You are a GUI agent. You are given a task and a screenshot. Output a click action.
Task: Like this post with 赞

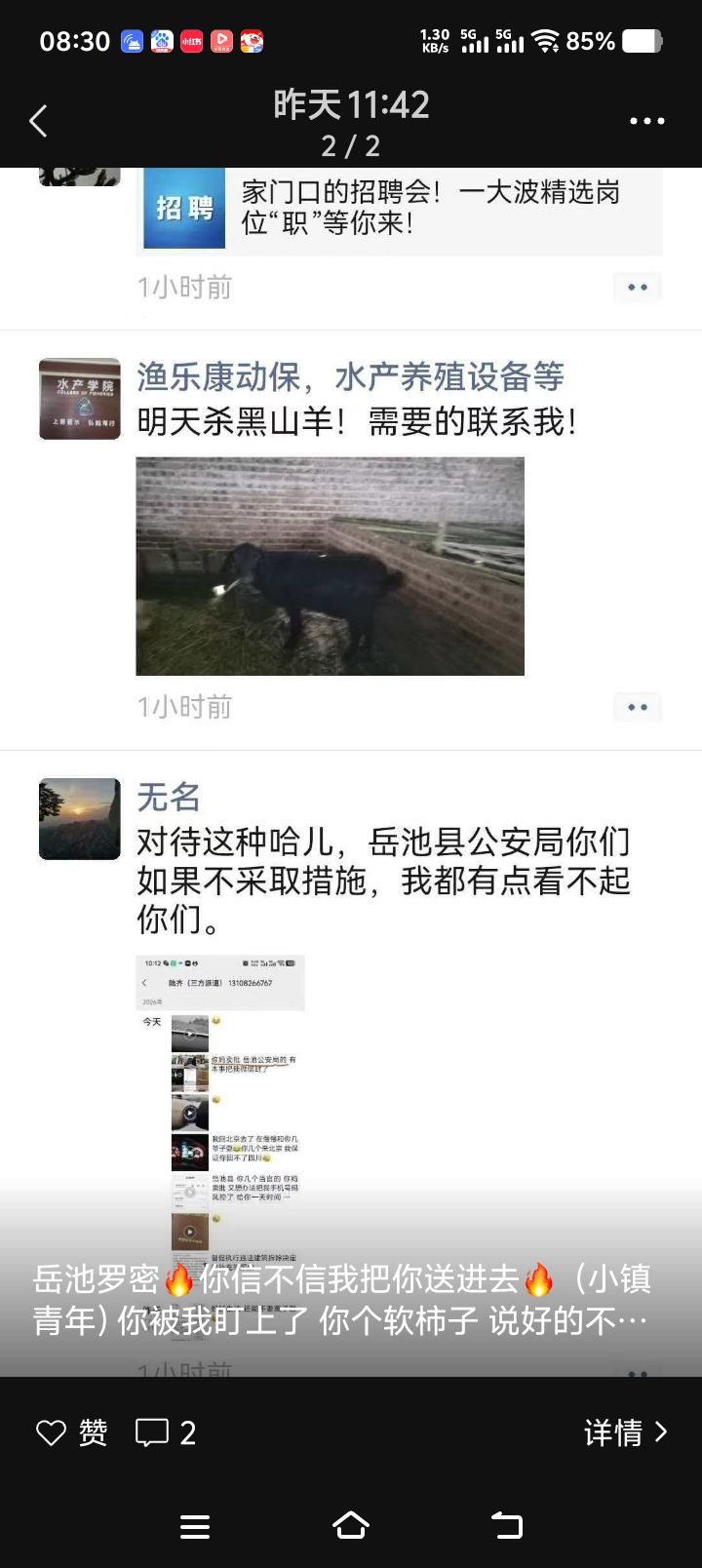(72, 1432)
